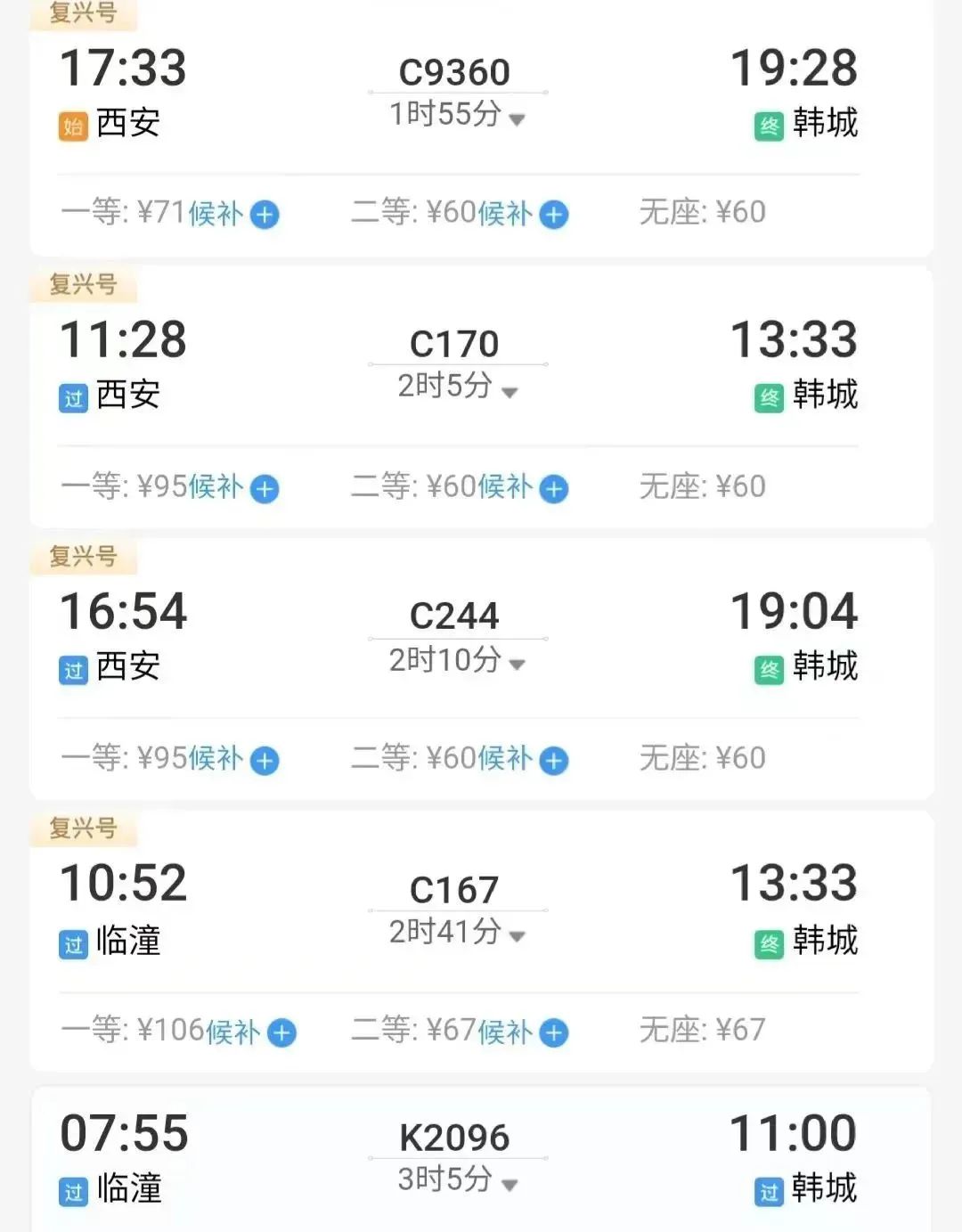Image resolution: width=962 pixels, height=1232 pixels.
Task: Expand stops for C167 duration 2时41分
Action: [x=517, y=935]
